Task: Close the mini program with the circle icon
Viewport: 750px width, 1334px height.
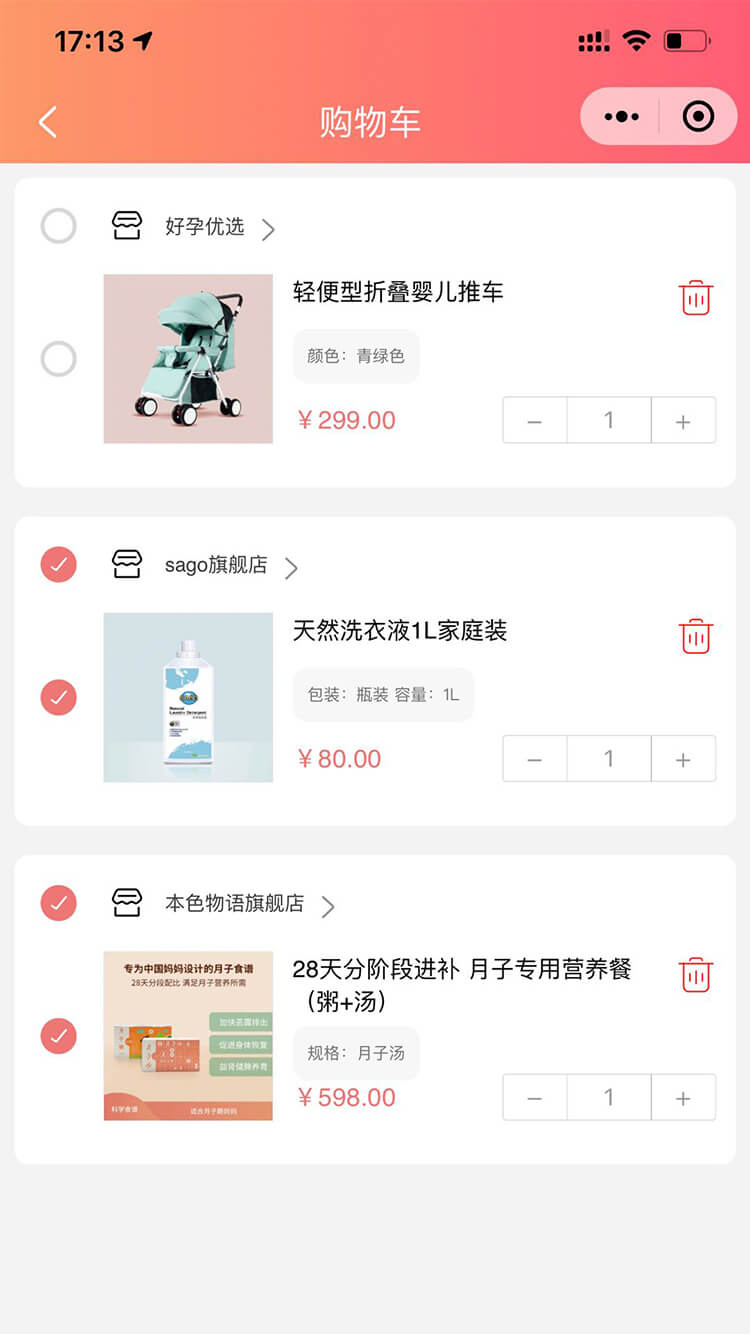Action: click(698, 117)
